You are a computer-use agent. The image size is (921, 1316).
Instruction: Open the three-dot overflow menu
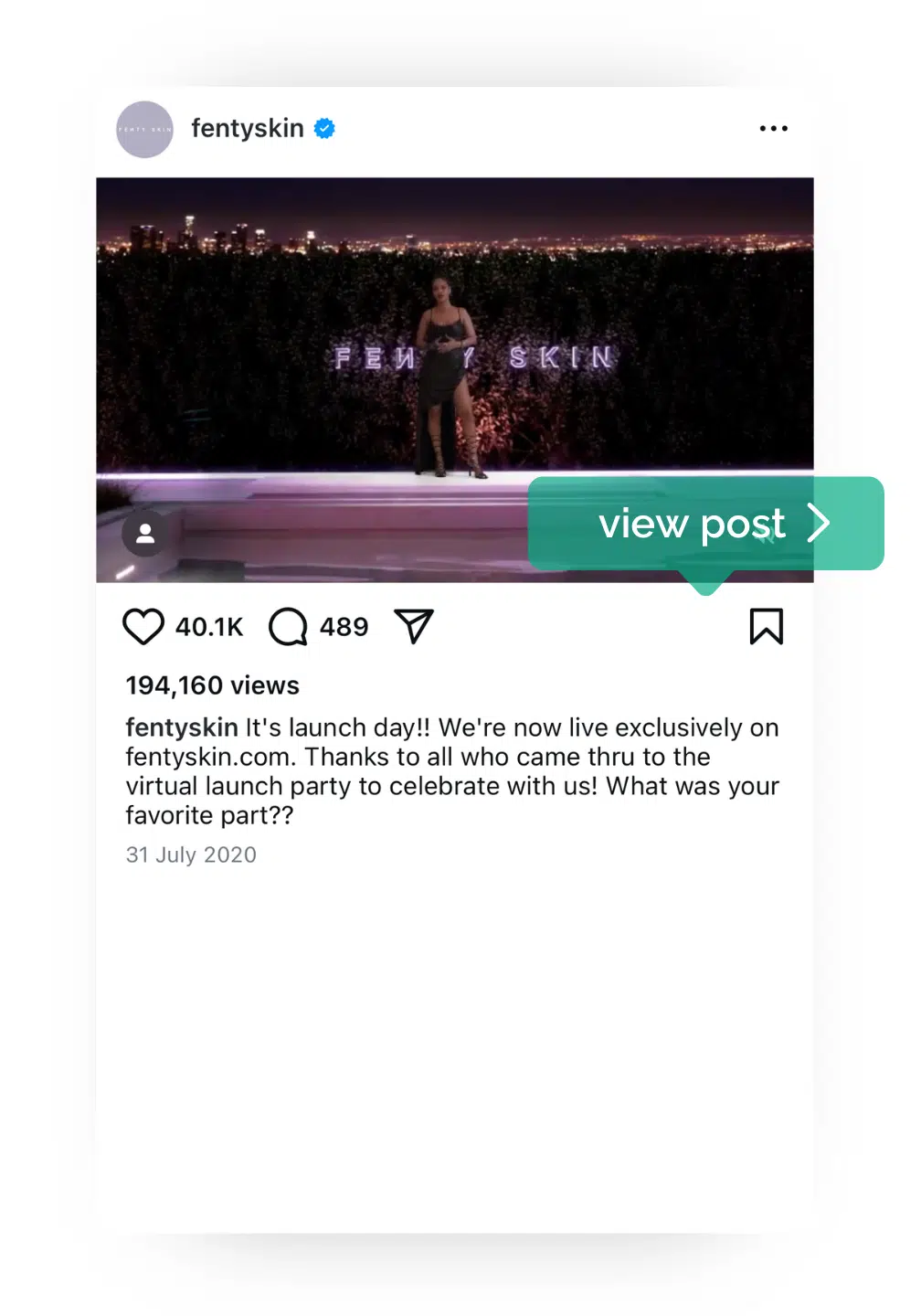point(773,129)
